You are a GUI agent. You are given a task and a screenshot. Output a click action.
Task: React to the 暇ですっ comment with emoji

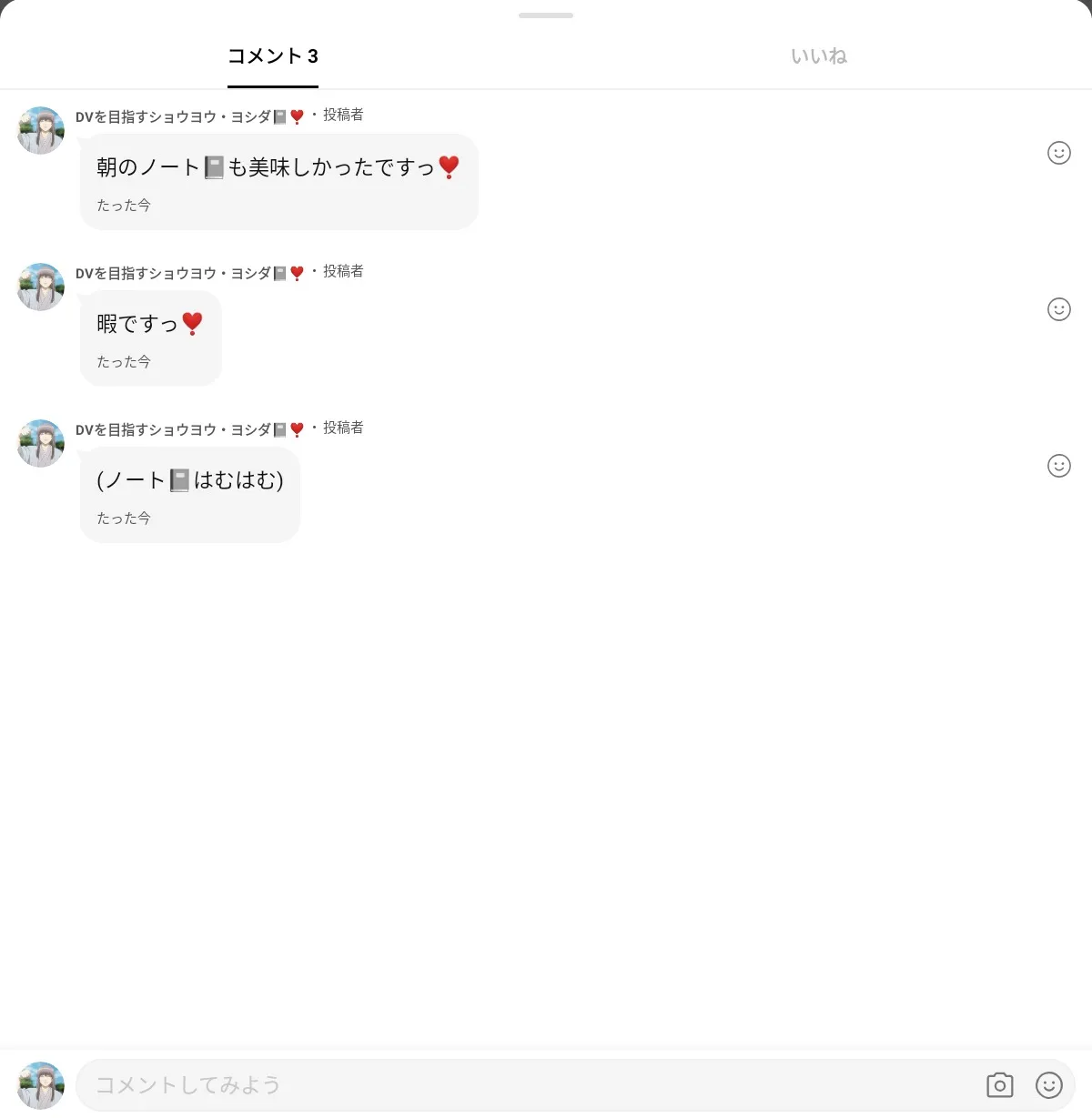(1058, 309)
